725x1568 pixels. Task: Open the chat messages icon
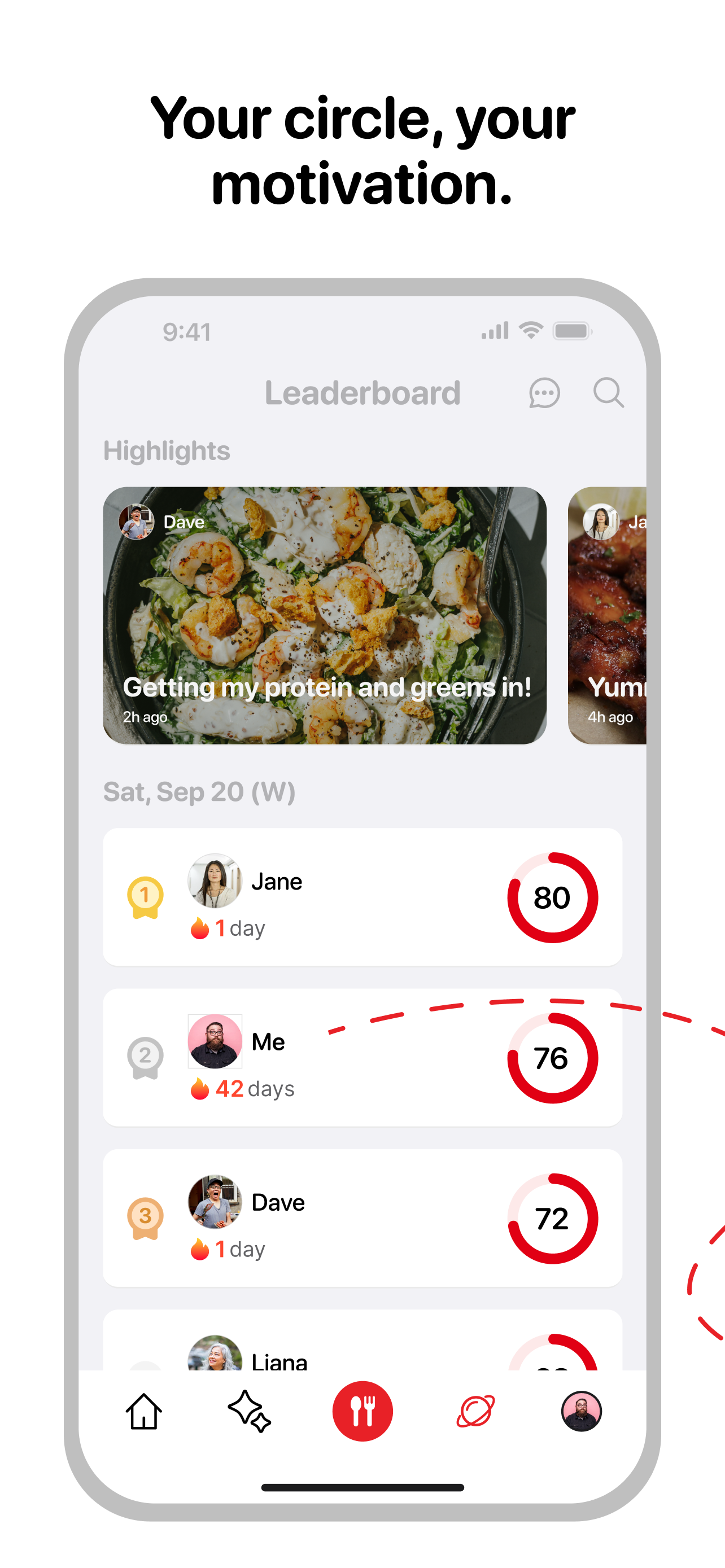coord(544,392)
